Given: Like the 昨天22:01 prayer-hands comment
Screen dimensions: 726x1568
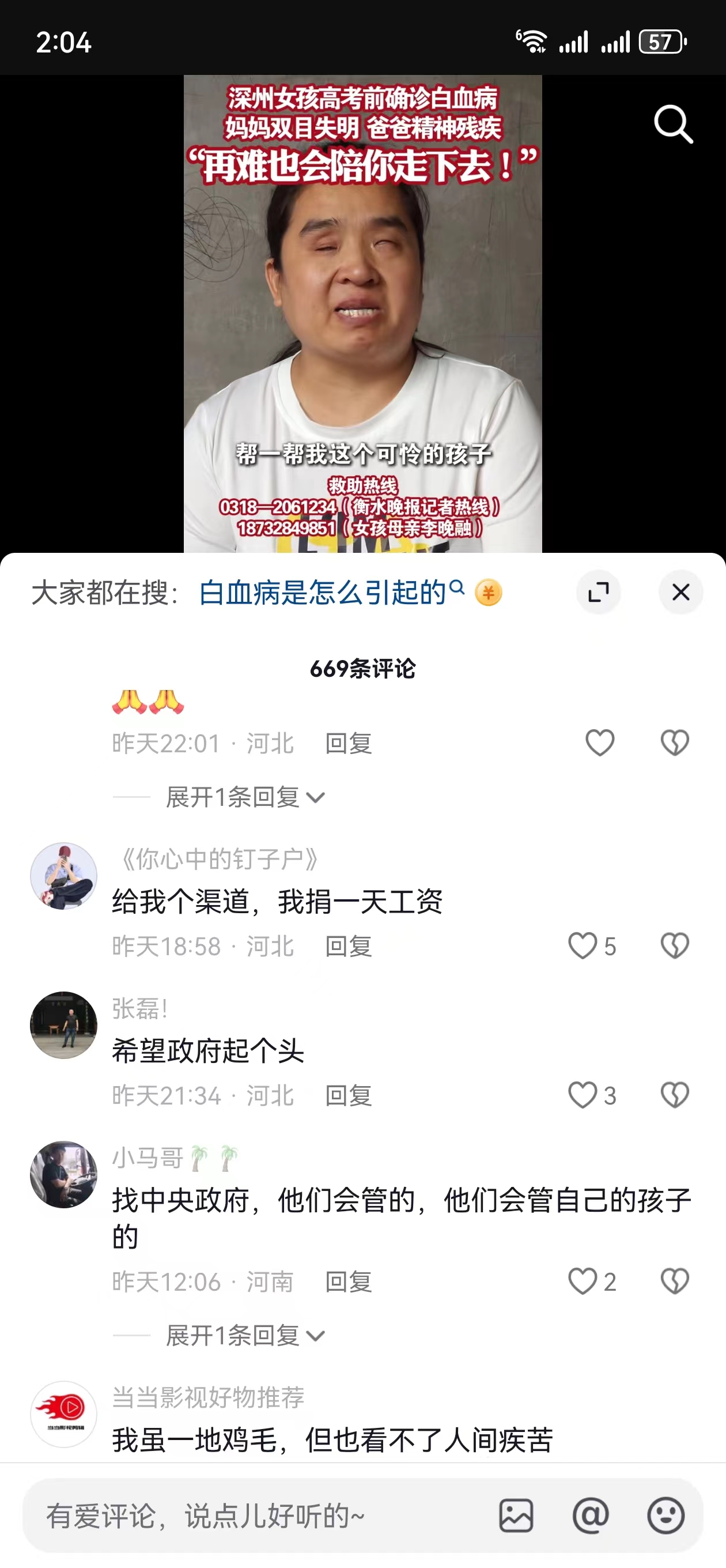Looking at the screenshot, I should point(599,742).
